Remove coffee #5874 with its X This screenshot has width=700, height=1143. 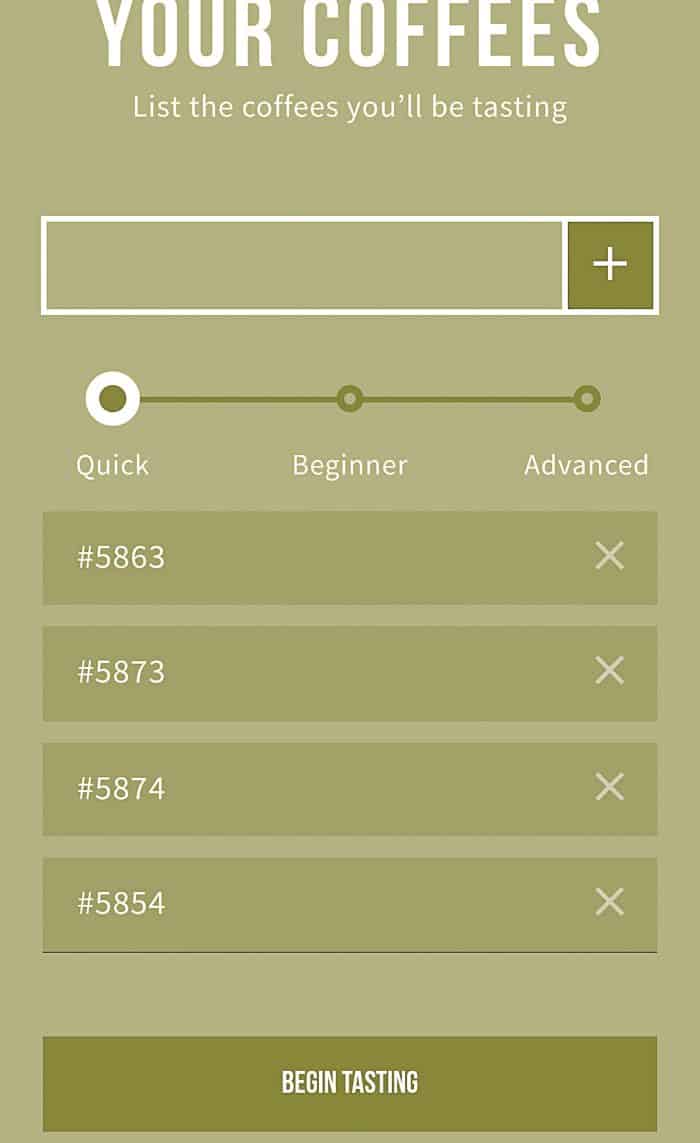click(610, 787)
